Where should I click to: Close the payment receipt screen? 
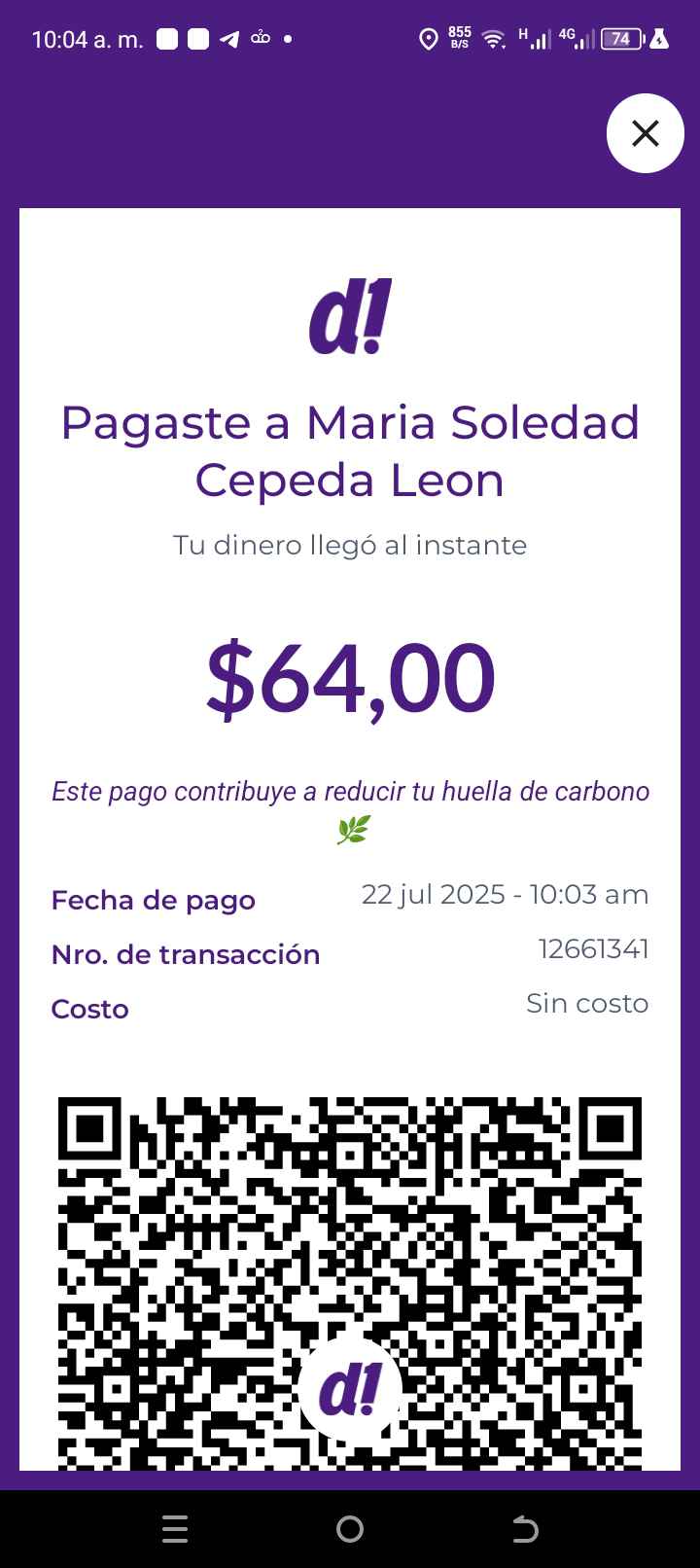pos(646,133)
